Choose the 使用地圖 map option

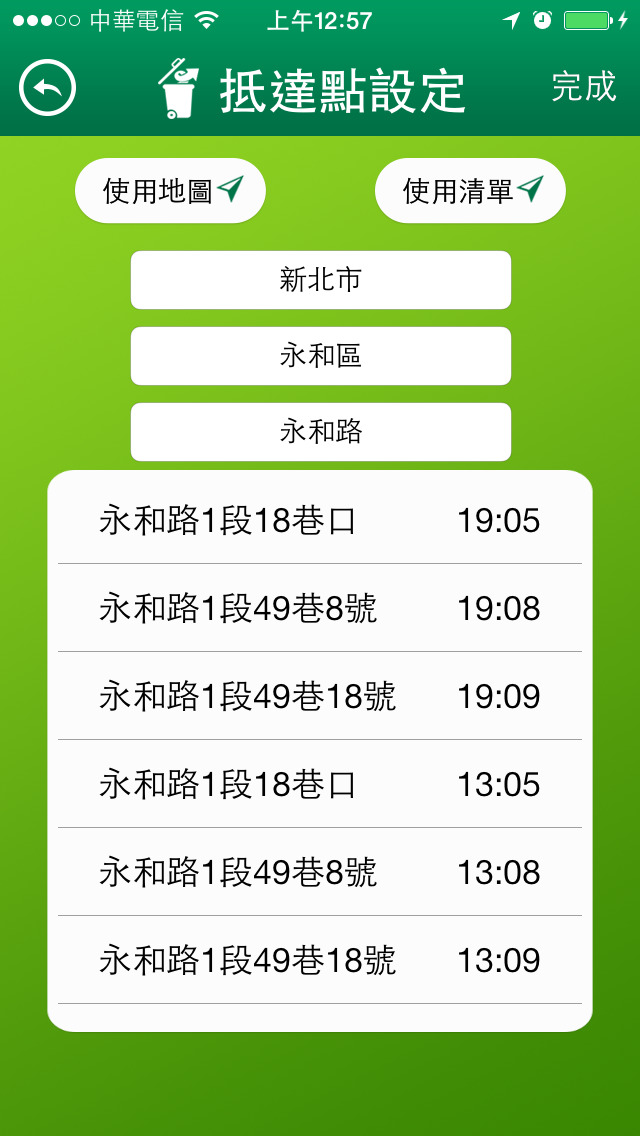point(170,191)
